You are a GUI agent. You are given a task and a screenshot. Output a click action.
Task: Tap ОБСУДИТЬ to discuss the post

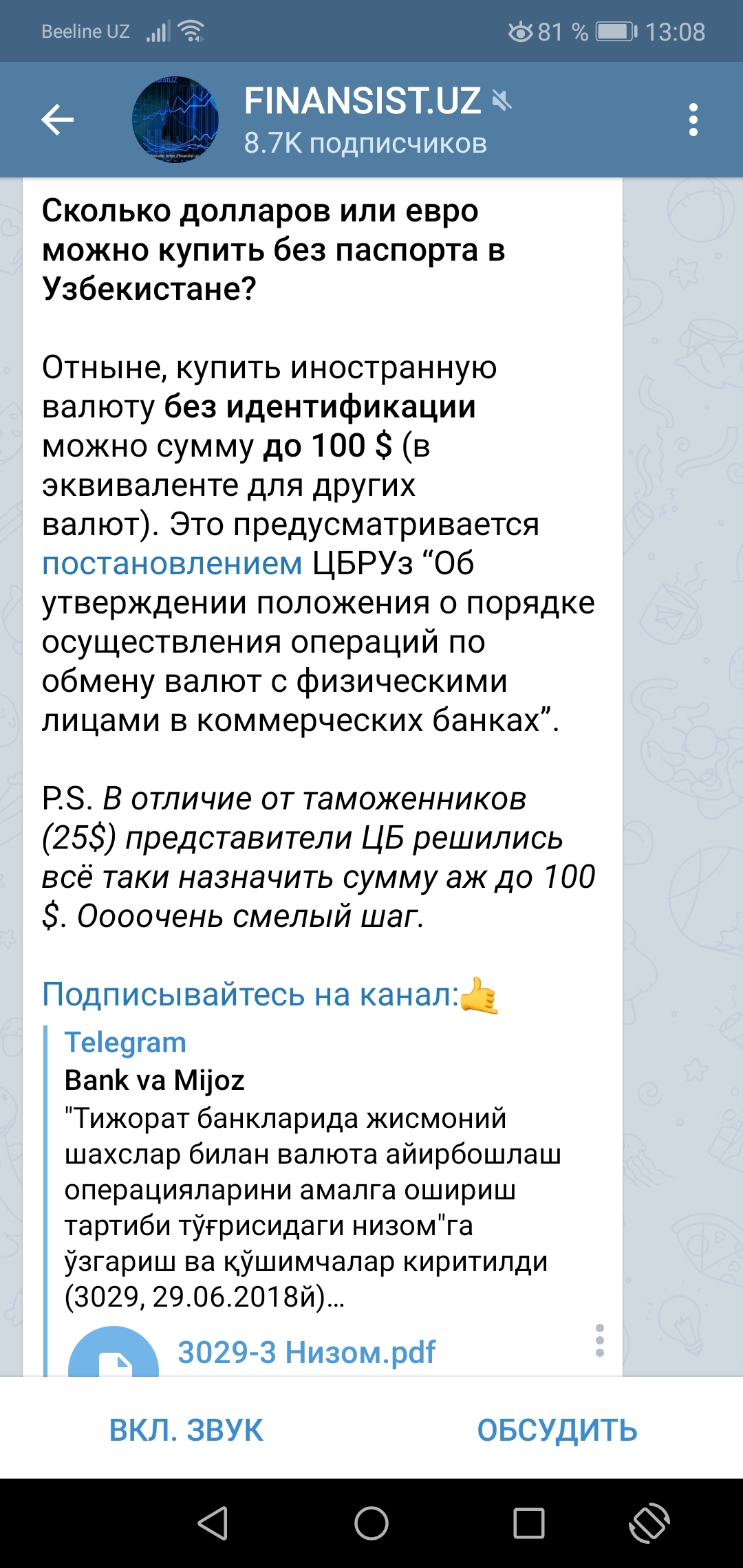pyautogui.click(x=557, y=1430)
